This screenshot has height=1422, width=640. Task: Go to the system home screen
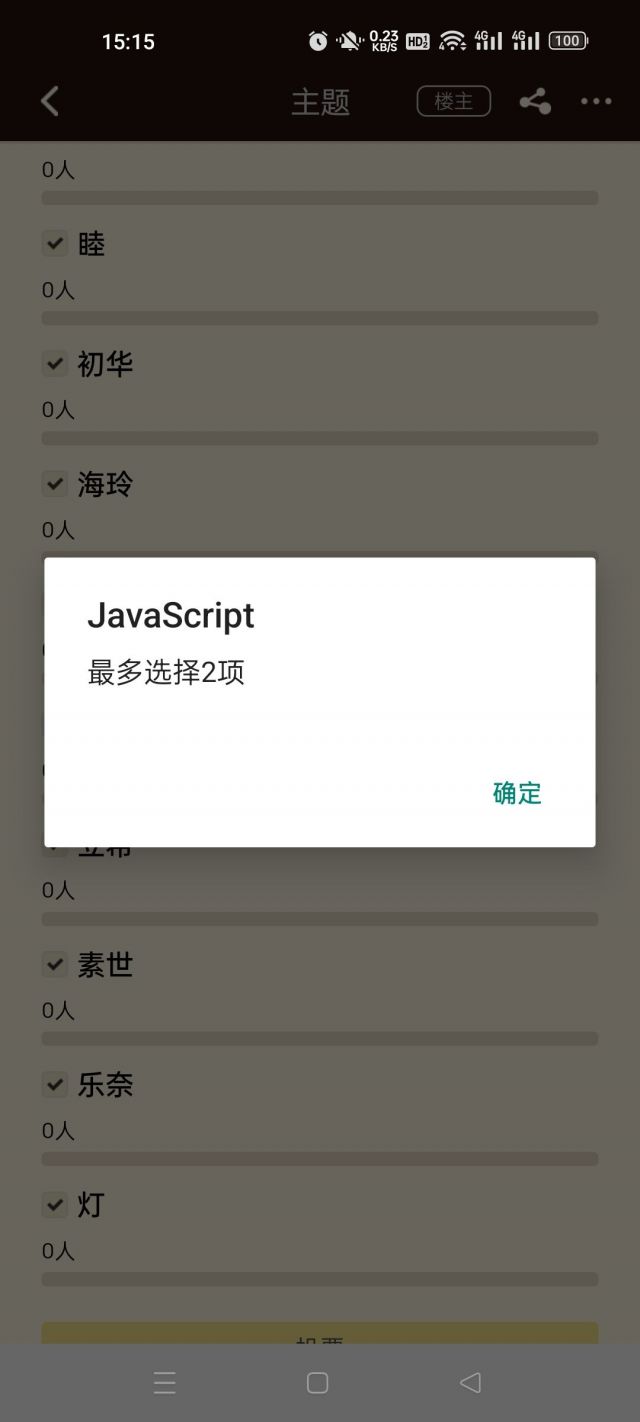[317, 1383]
